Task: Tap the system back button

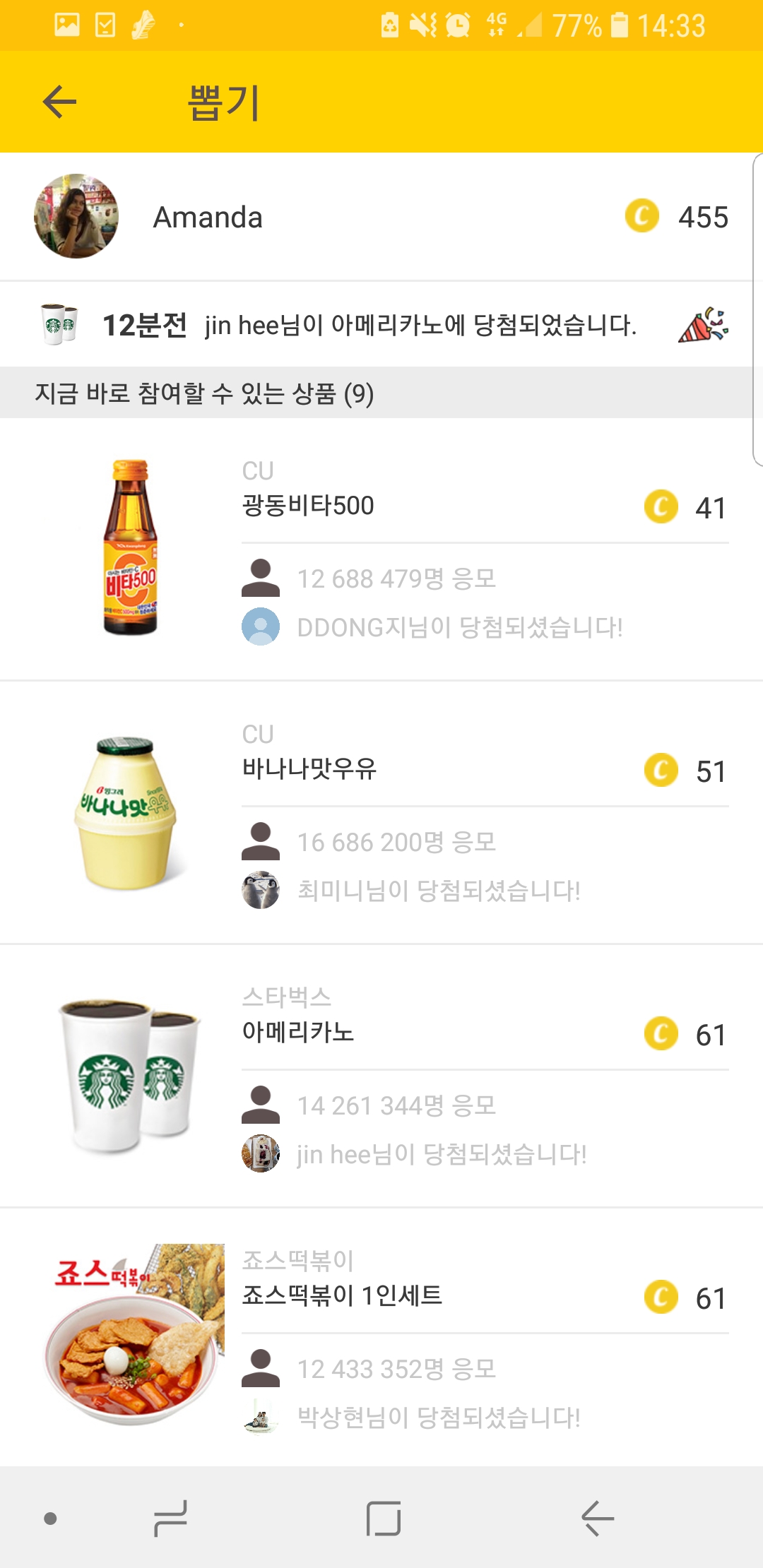Action: 598,1519
